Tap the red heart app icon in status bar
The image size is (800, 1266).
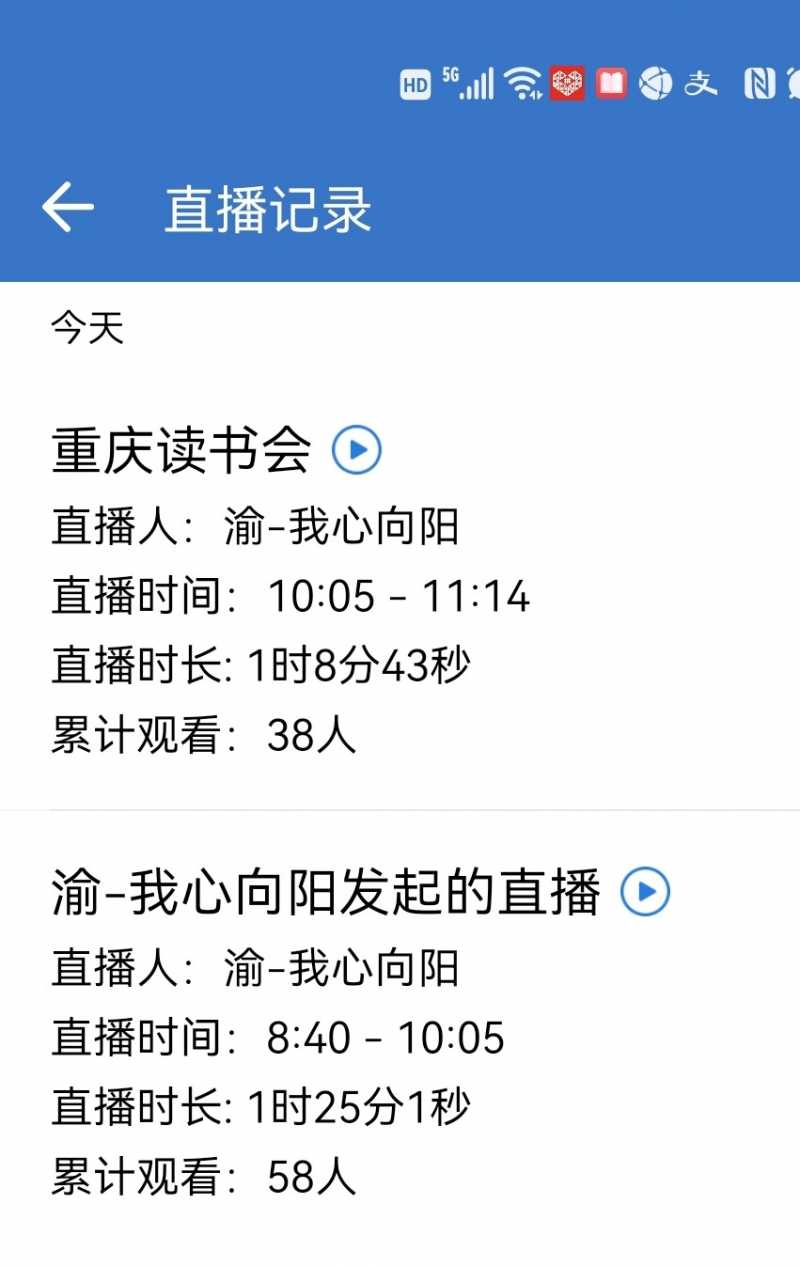click(567, 84)
